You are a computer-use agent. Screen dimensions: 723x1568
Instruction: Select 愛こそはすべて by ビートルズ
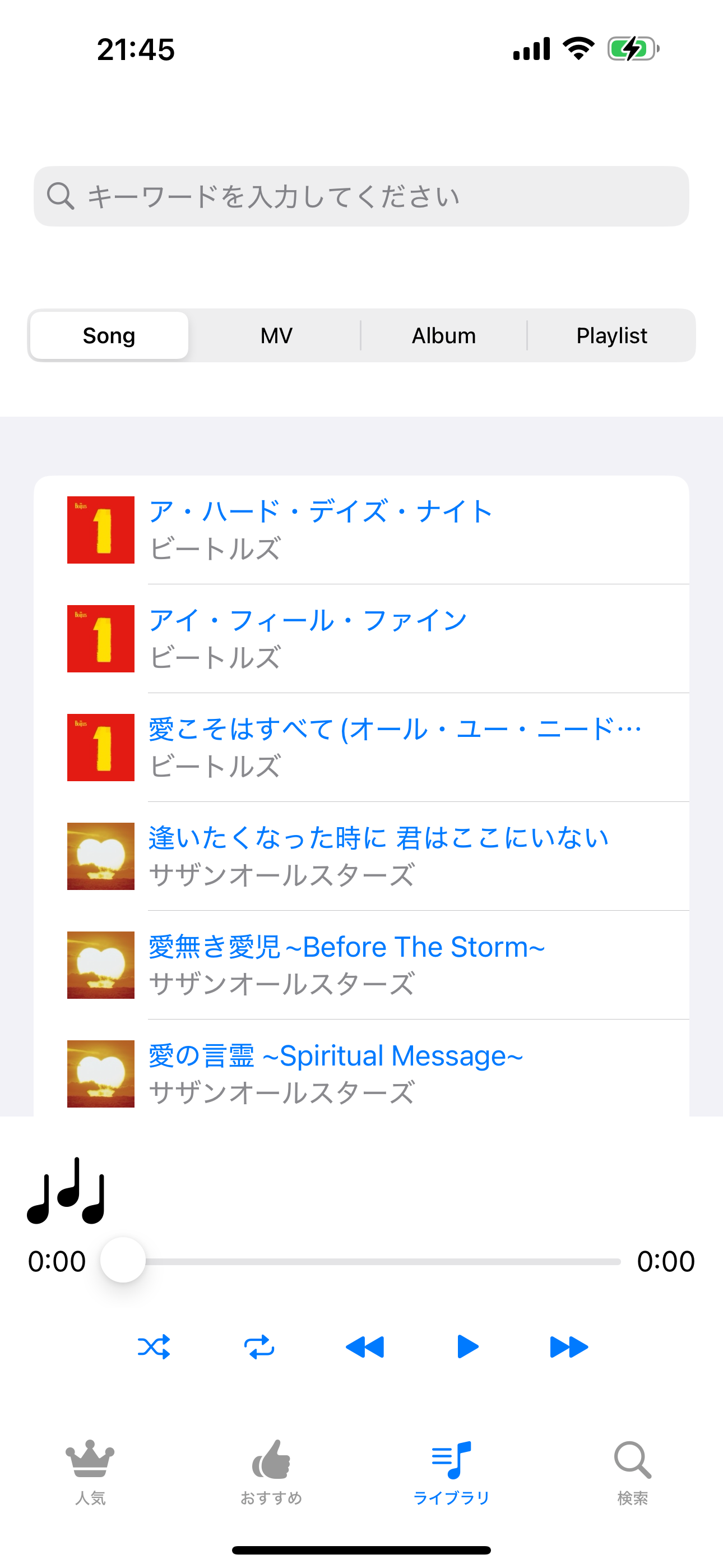click(361, 748)
